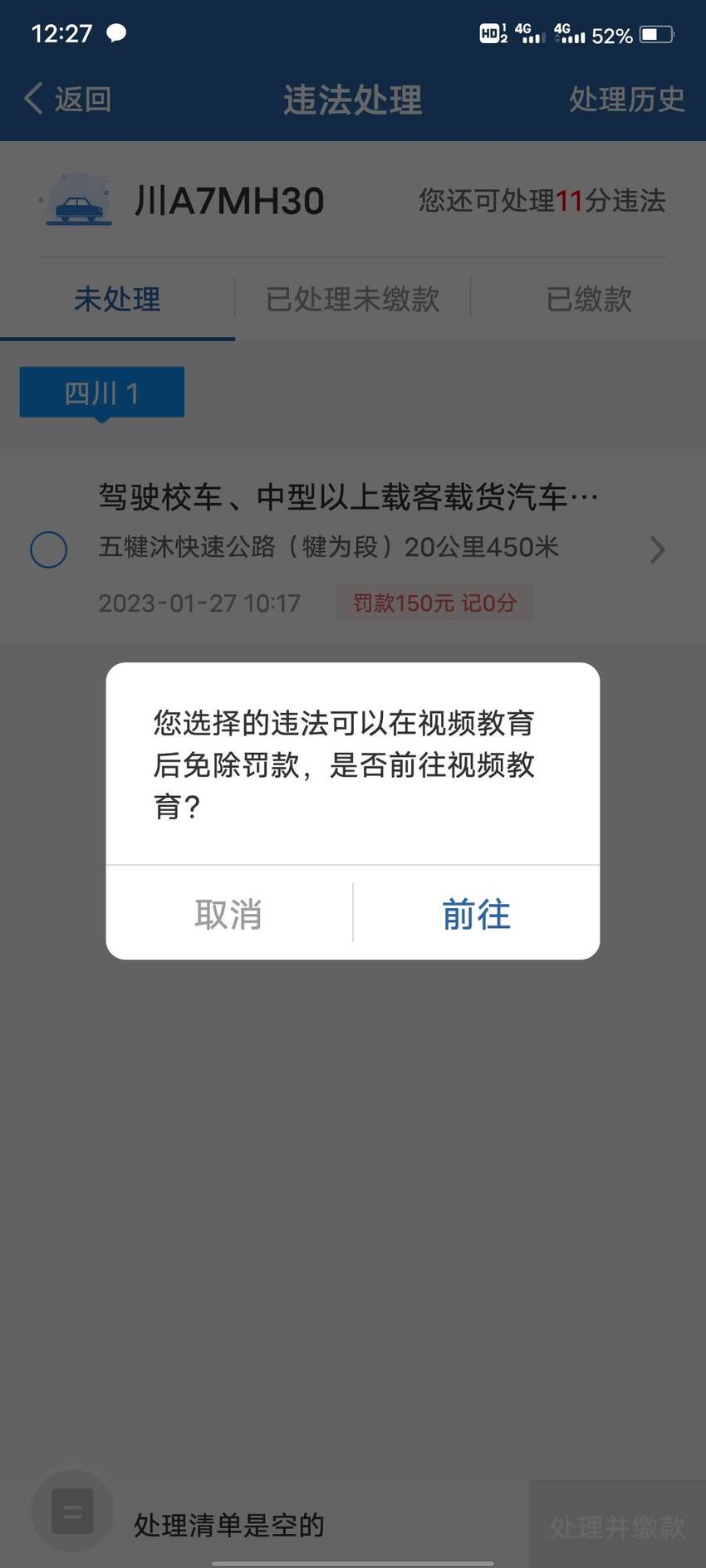Open violation details via the row chevron
The image size is (706, 1568).
(657, 550)
